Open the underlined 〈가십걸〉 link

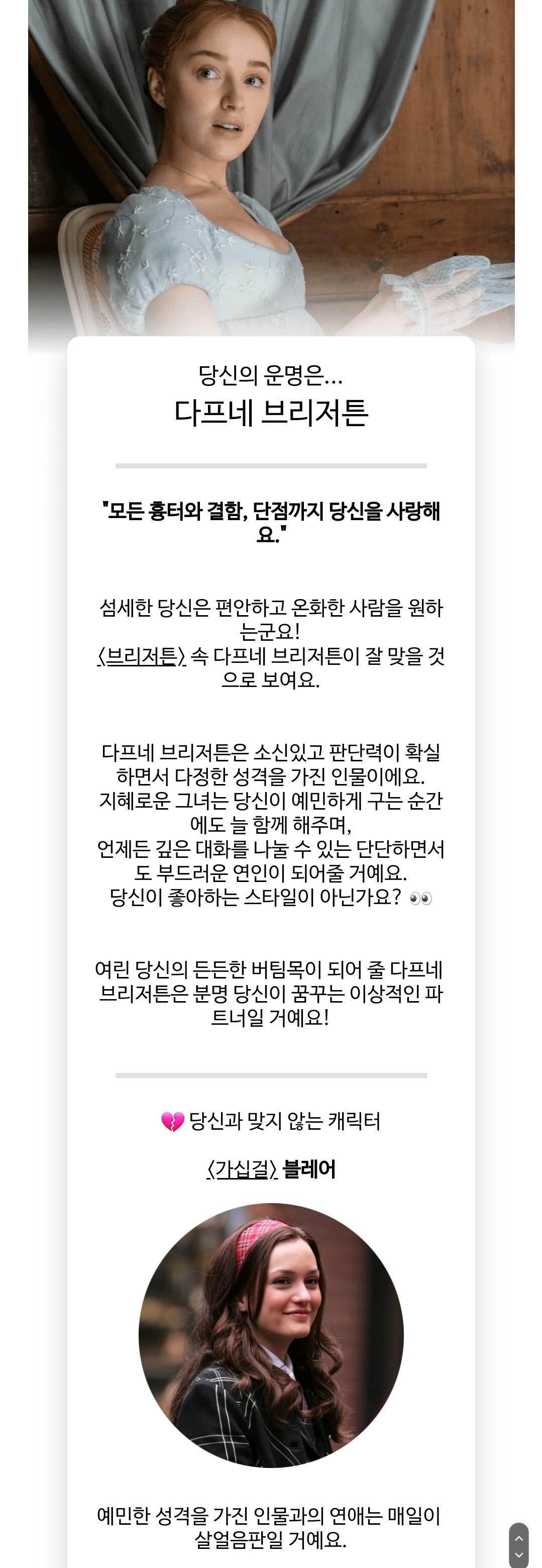(x=242, y=1168)
